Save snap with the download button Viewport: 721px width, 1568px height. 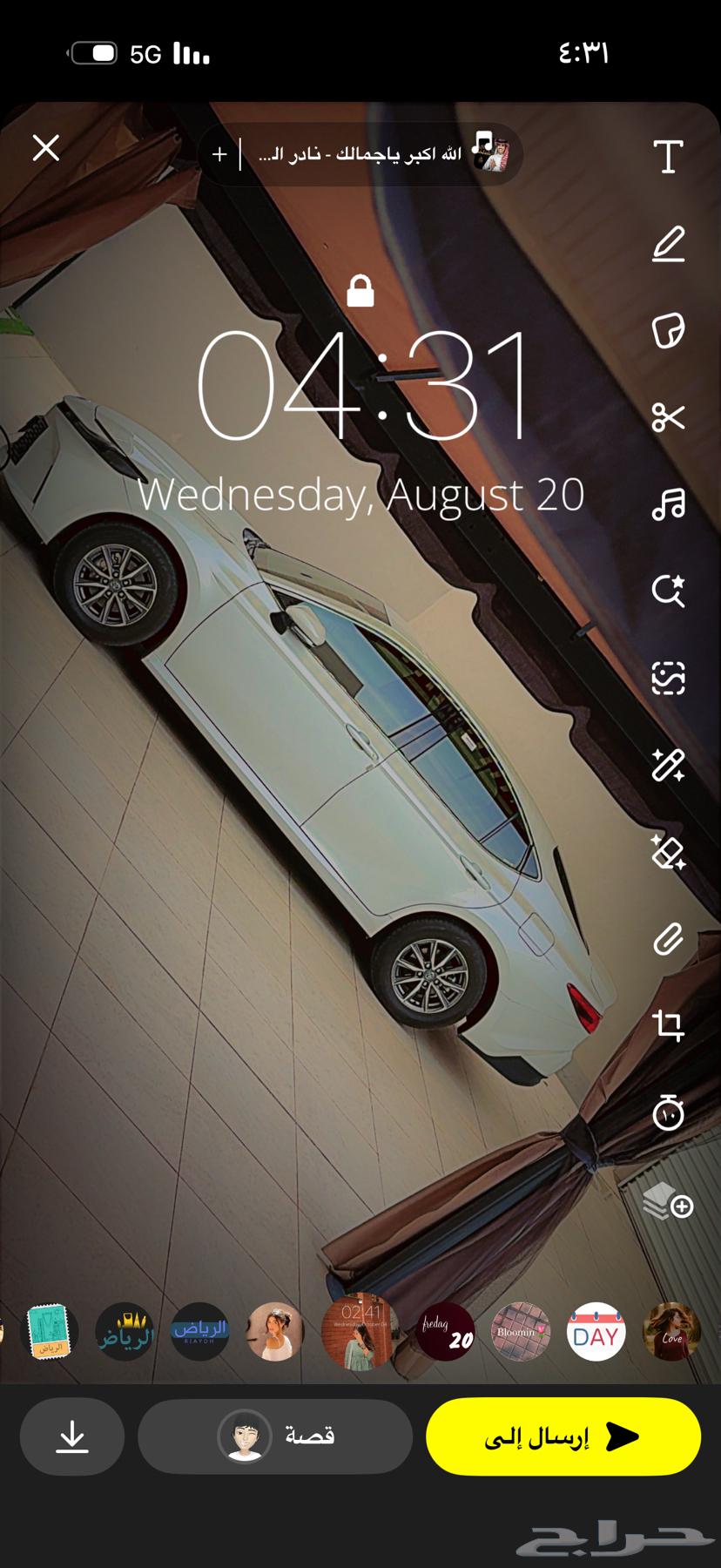(71, 1437)
